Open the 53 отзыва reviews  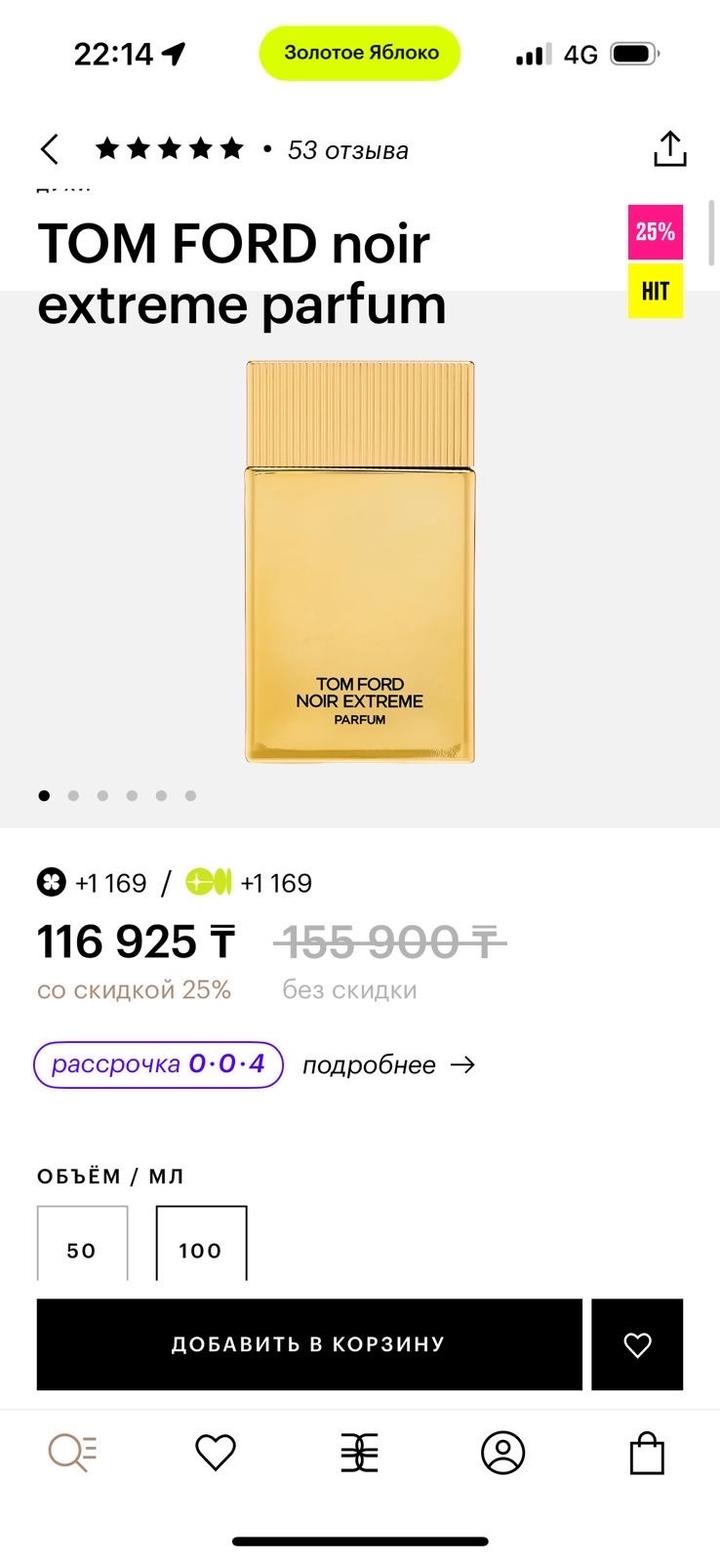pos(347,150)
